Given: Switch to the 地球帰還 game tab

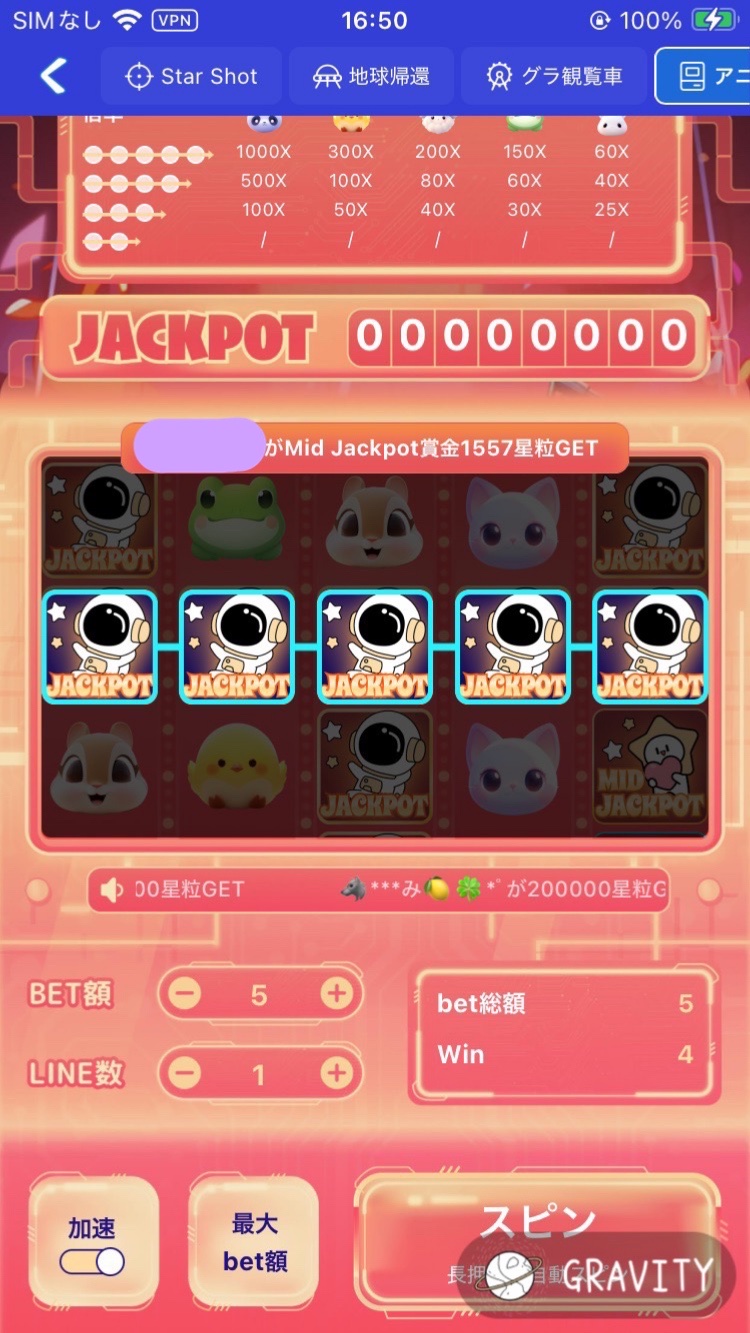Looking at the screenshot, I should pos(371,76).
